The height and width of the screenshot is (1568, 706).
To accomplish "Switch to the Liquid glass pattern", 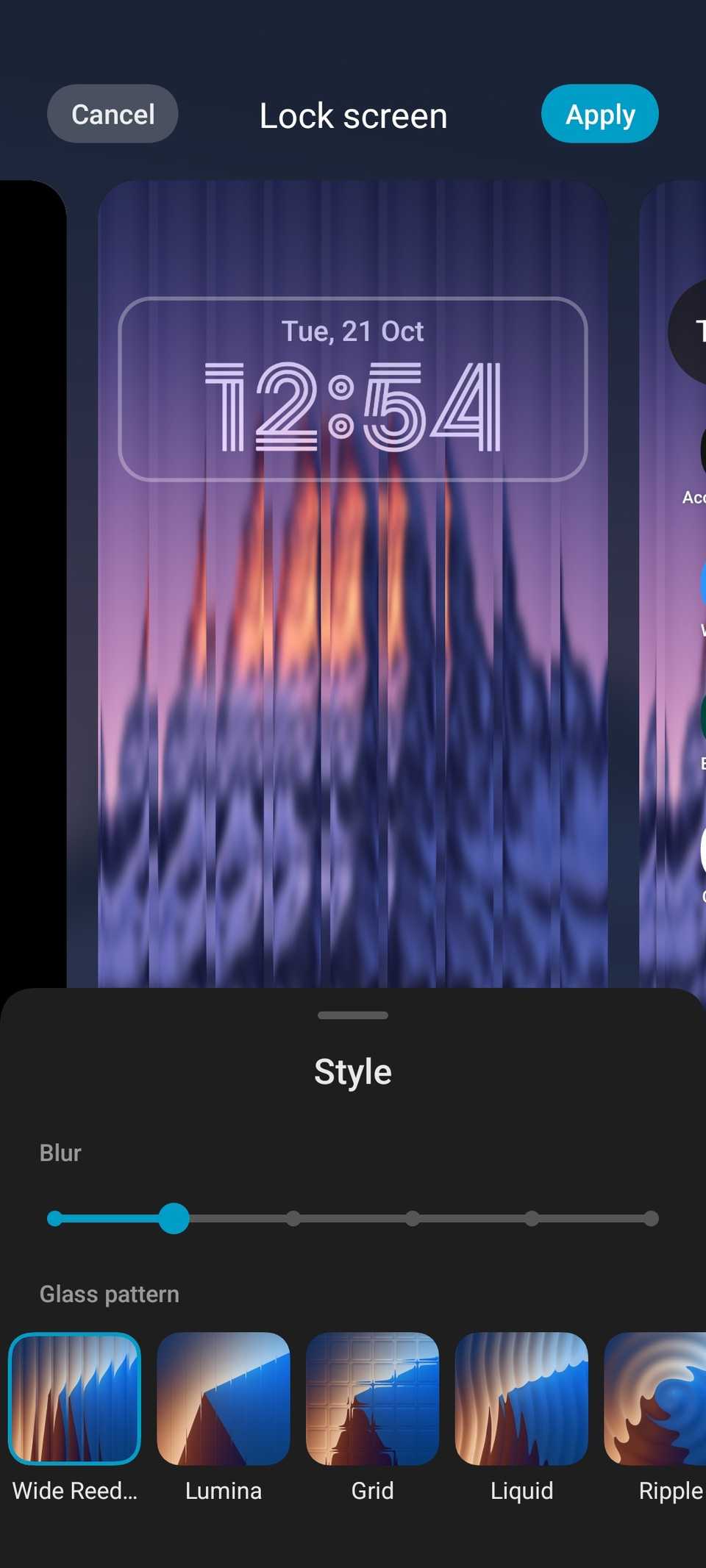I will coord(521,1397).
